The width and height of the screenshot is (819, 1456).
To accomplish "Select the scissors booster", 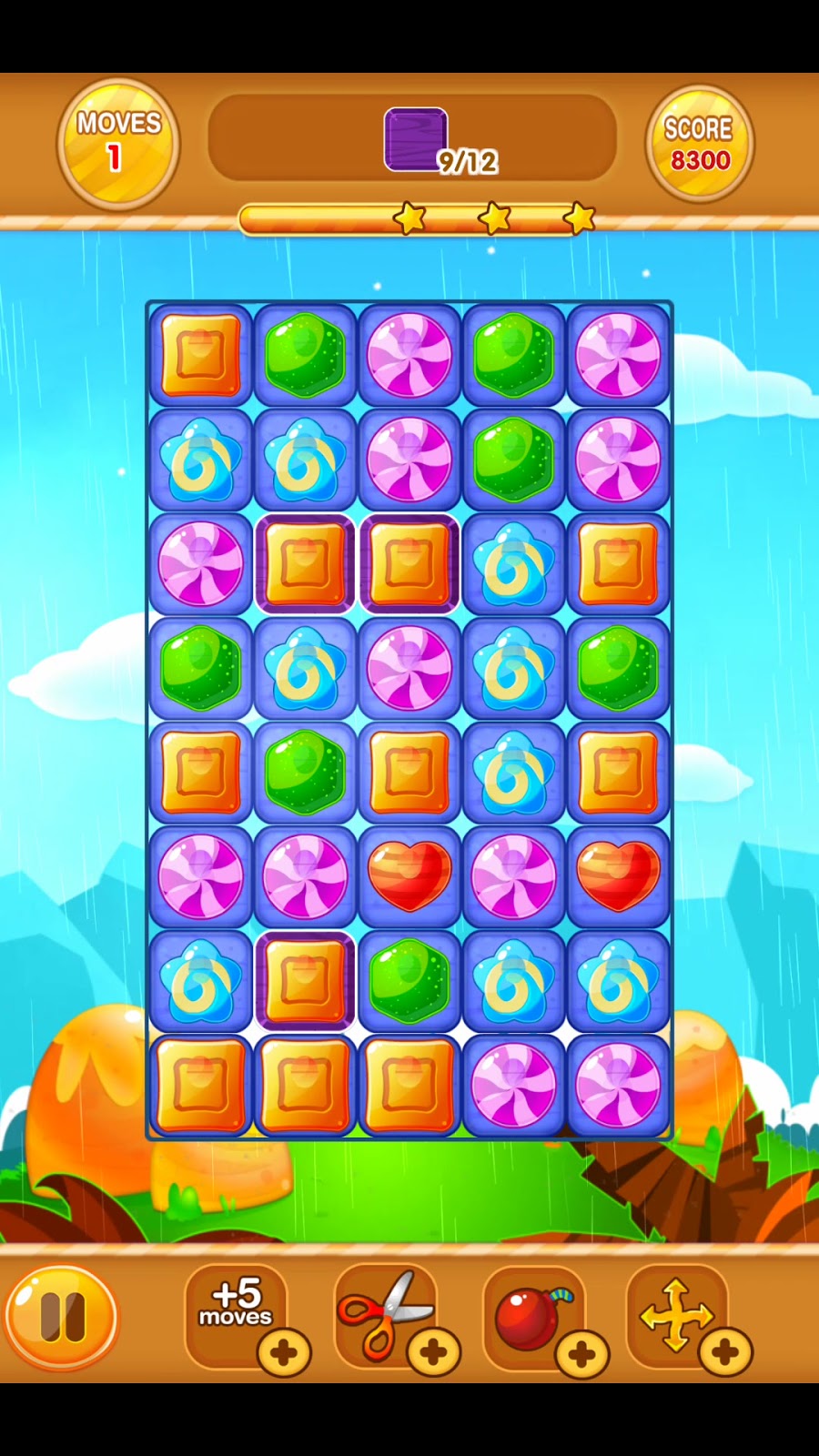I will click(x=386, y=1314).
